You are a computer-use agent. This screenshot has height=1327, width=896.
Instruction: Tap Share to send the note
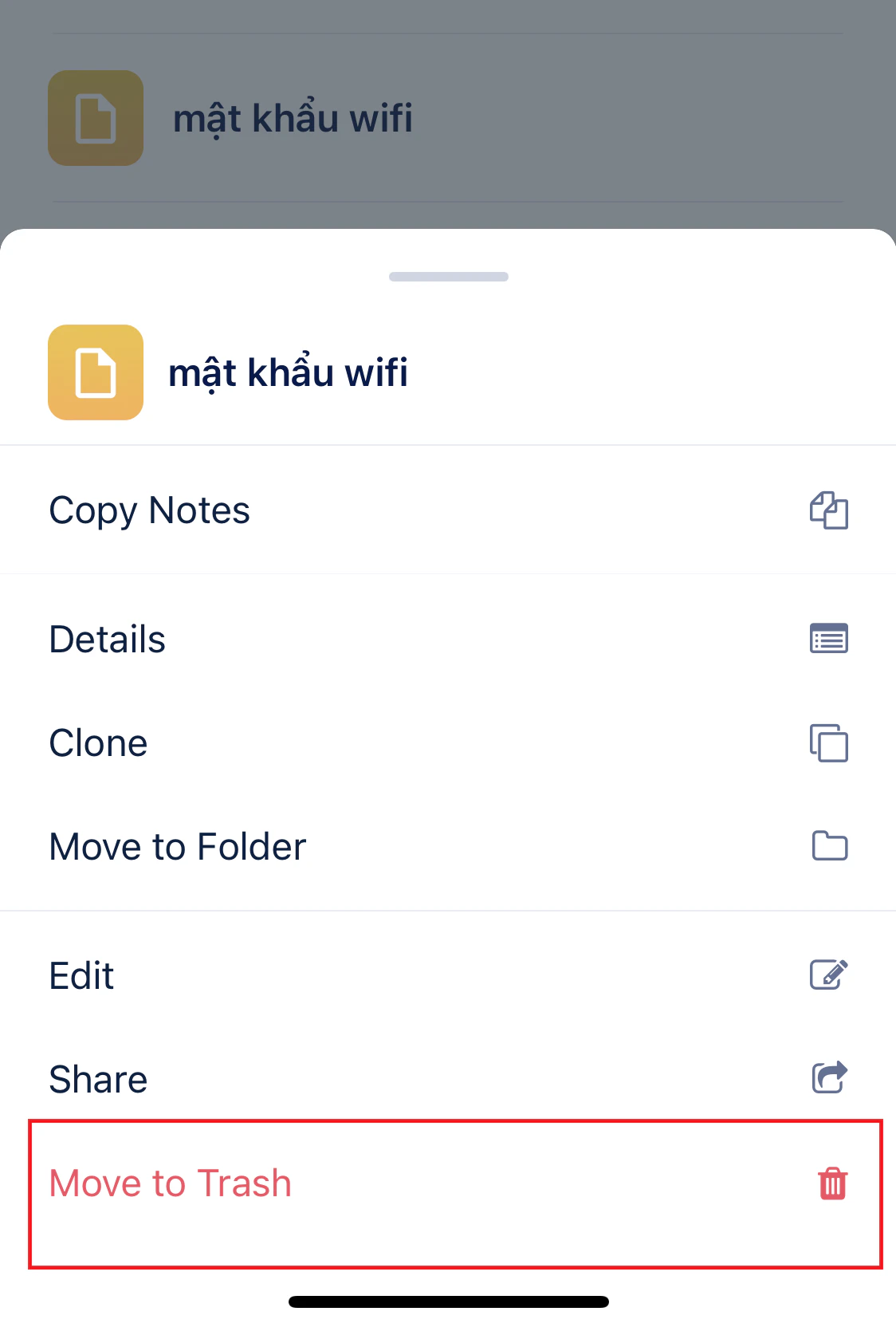(98, 1077)
